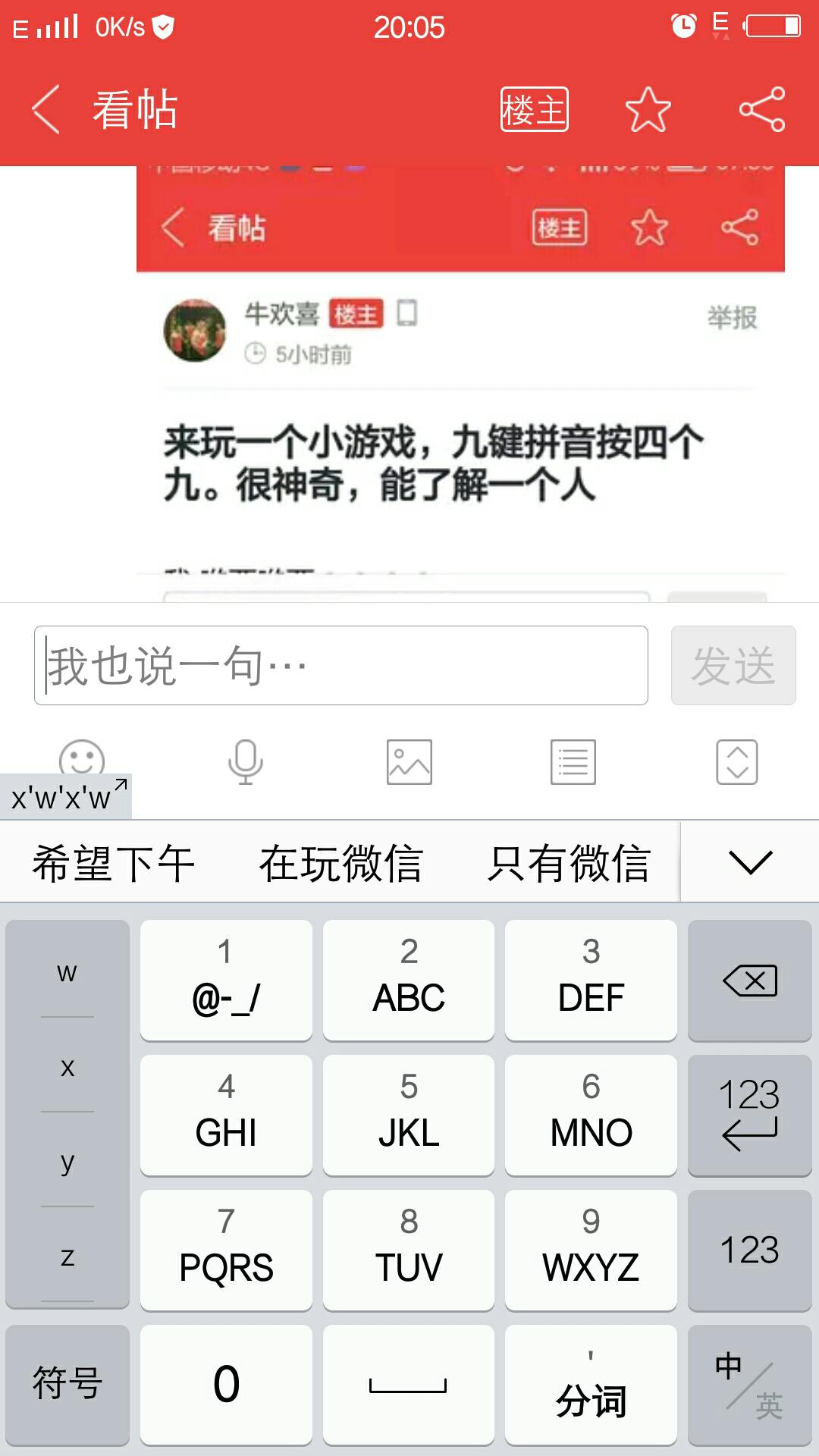The width and height of the screenshot is (819, 1456).
Task: Focus the 我也说一句 reply field
Action: [341, 665]
